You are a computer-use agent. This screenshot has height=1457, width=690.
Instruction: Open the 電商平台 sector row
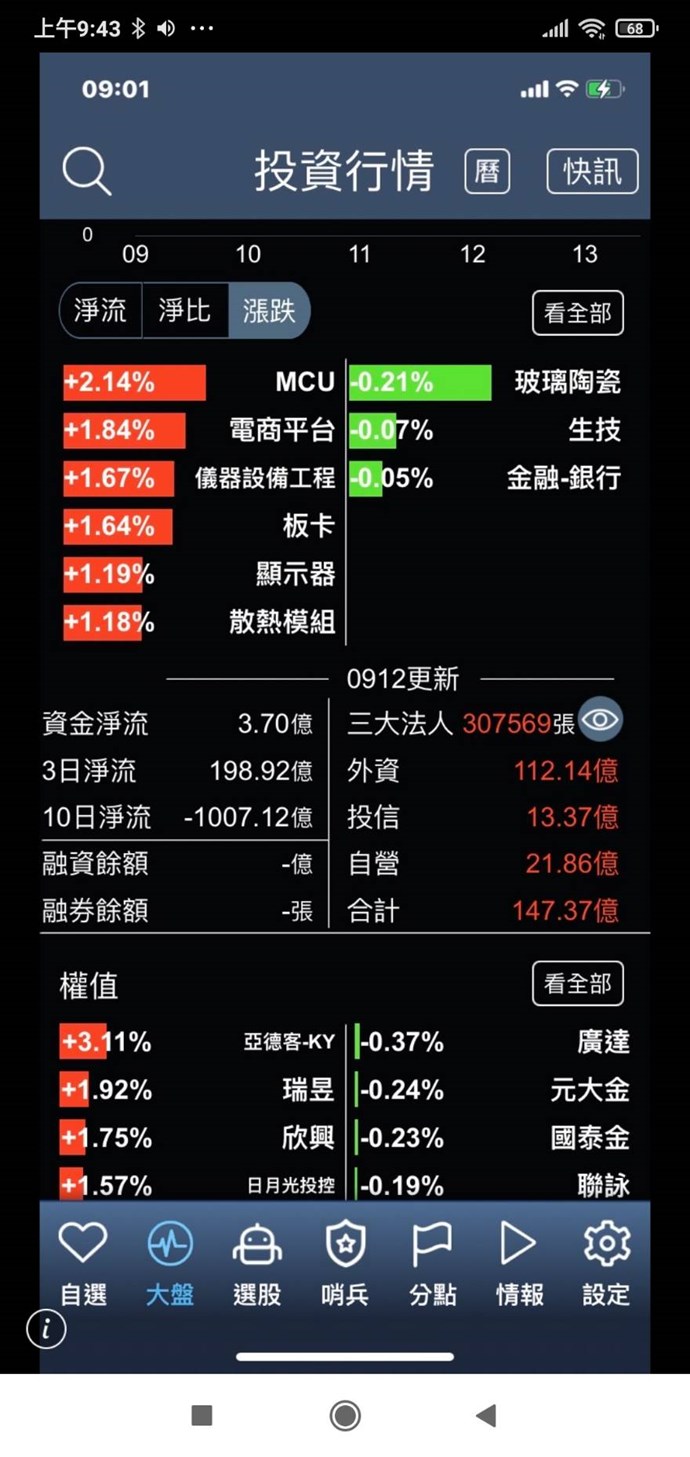coord(200,430)
